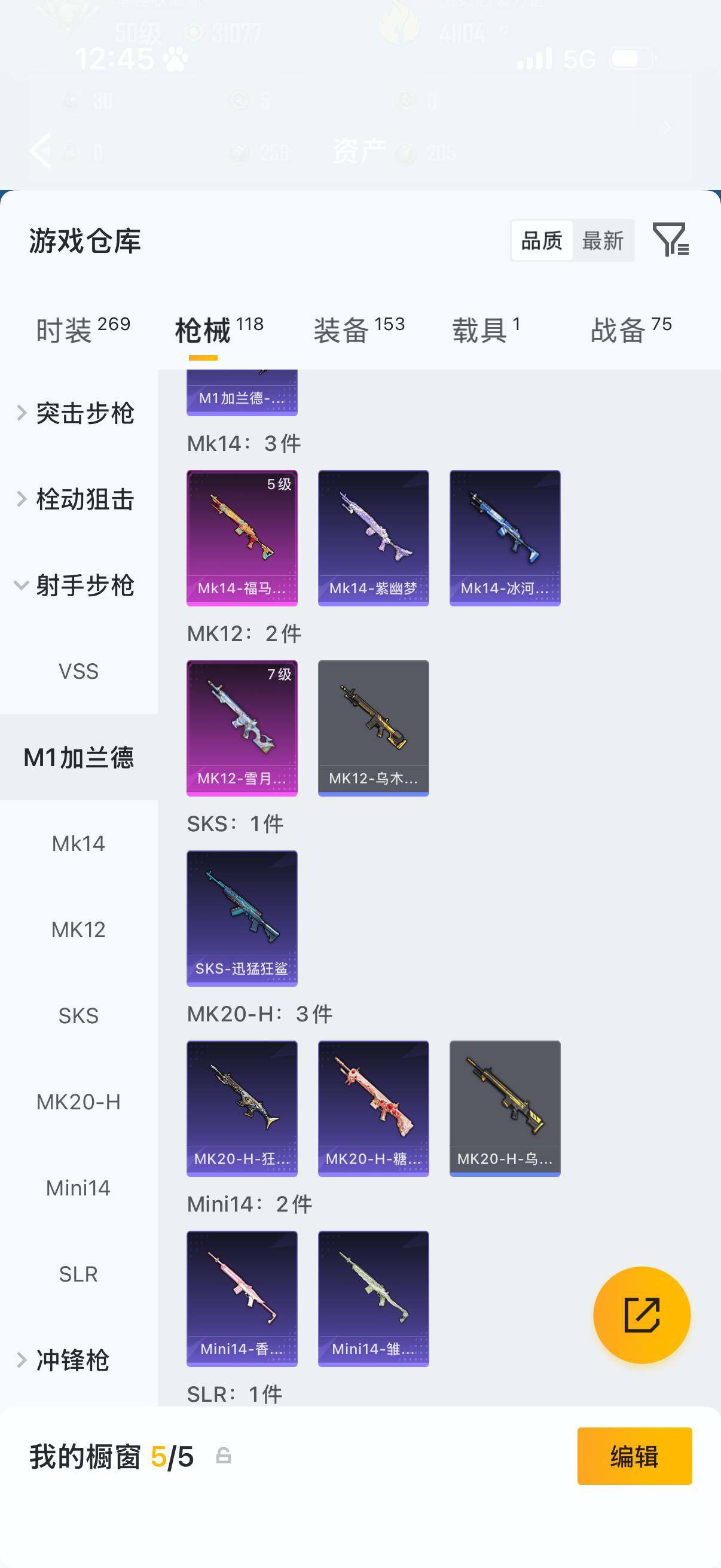Tap the 5G signal indicator
This screenshot has width=721, height=1568.
pyautogui.click(x=579, y=57)
